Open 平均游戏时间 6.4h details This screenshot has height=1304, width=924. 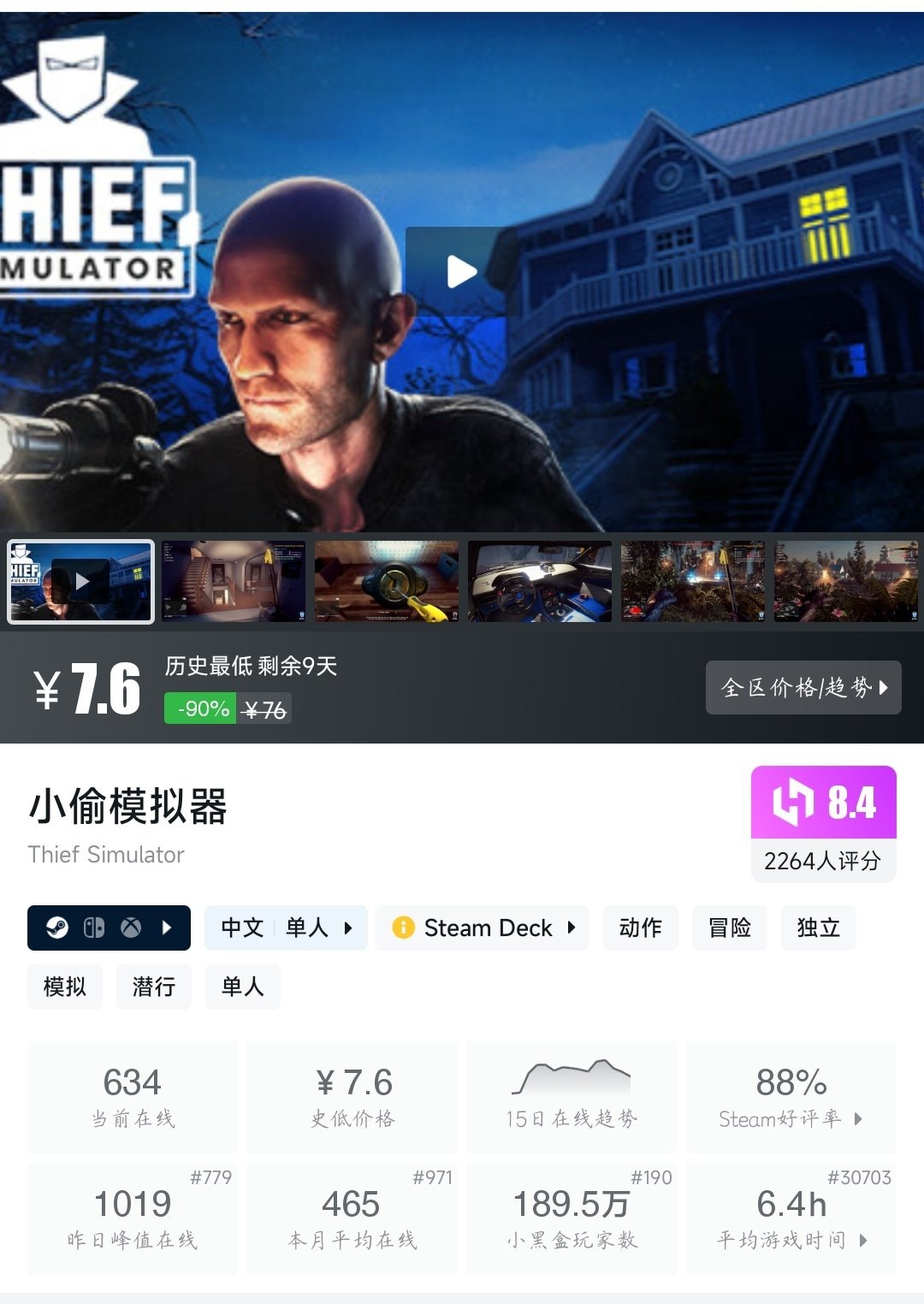(791, 1218)
